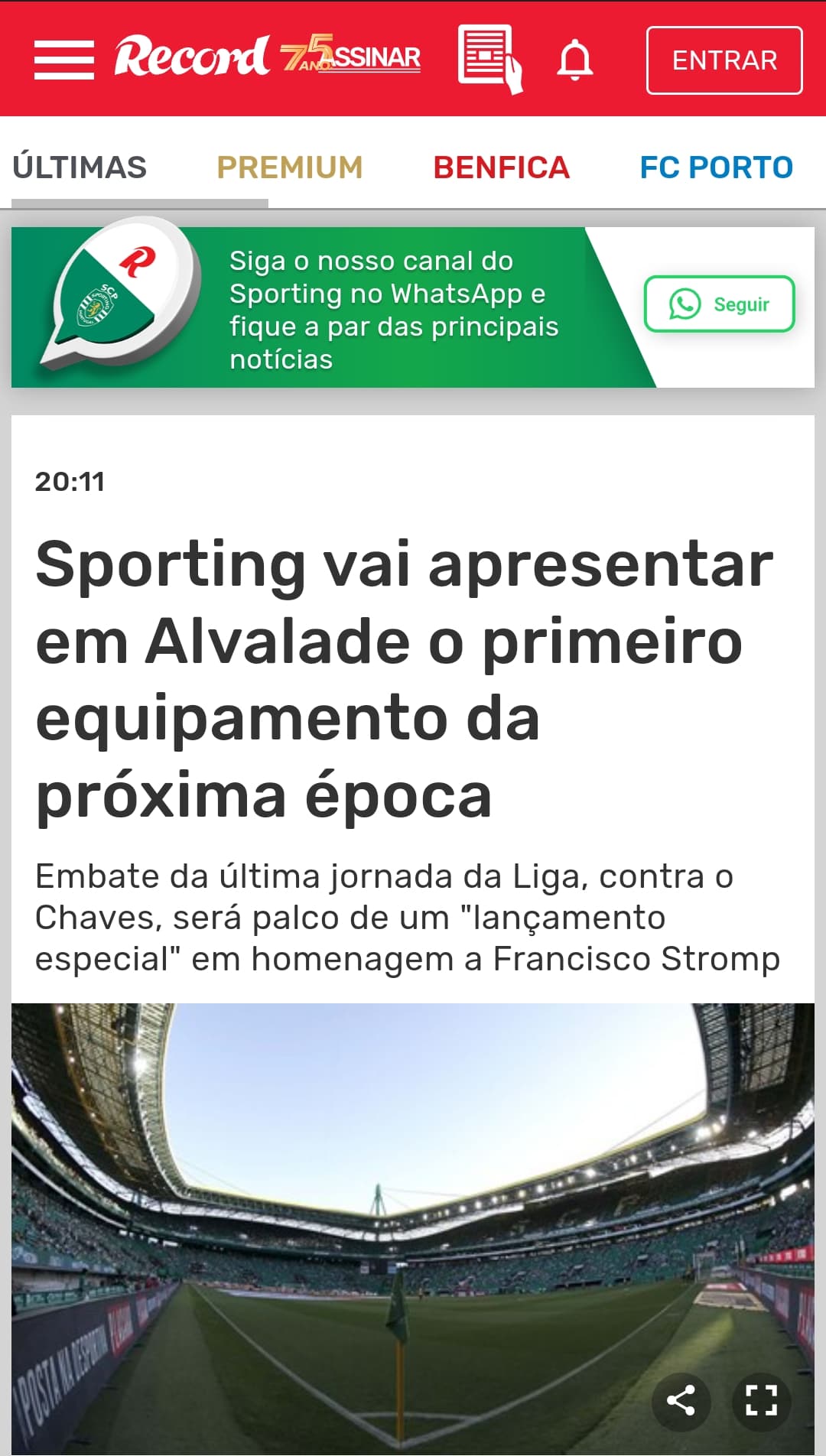The height and width of the screenshot is (1456, 826).
Task: Go to the Record homepage via logo
Action: 191,57
